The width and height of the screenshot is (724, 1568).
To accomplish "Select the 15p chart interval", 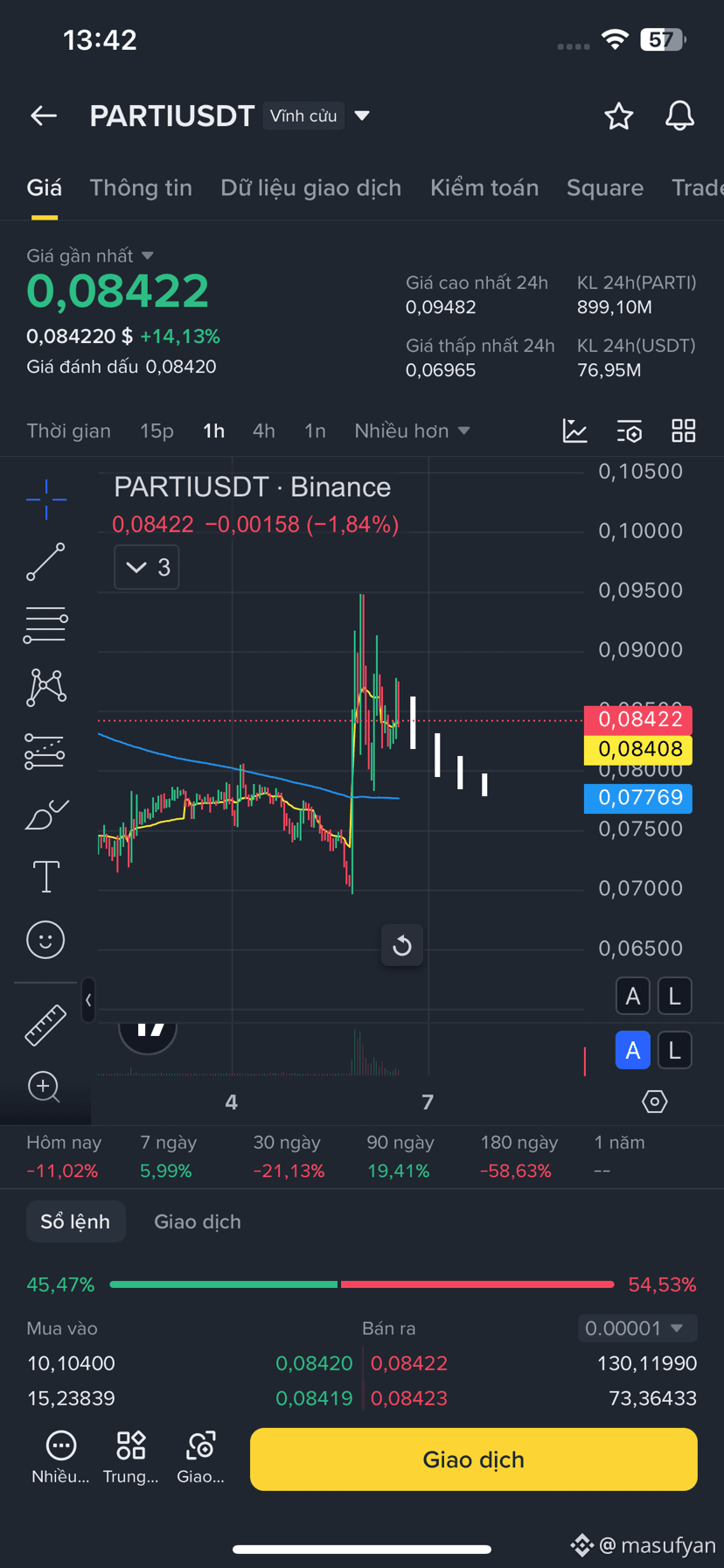I will 157,430.
